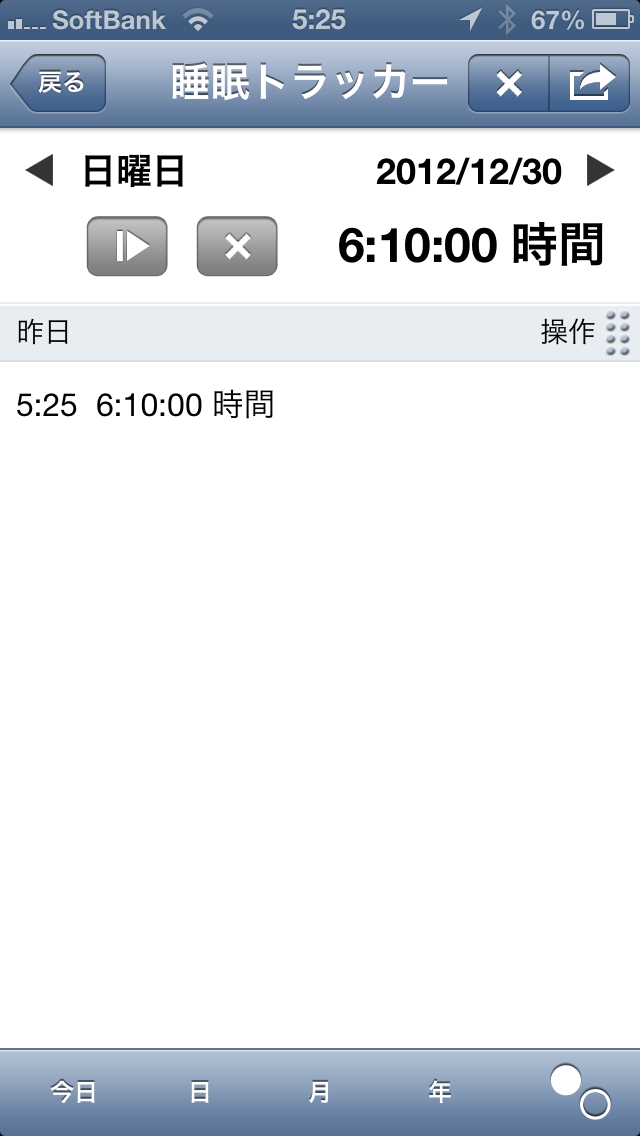Go back with the 戻る button

point(58,83)
